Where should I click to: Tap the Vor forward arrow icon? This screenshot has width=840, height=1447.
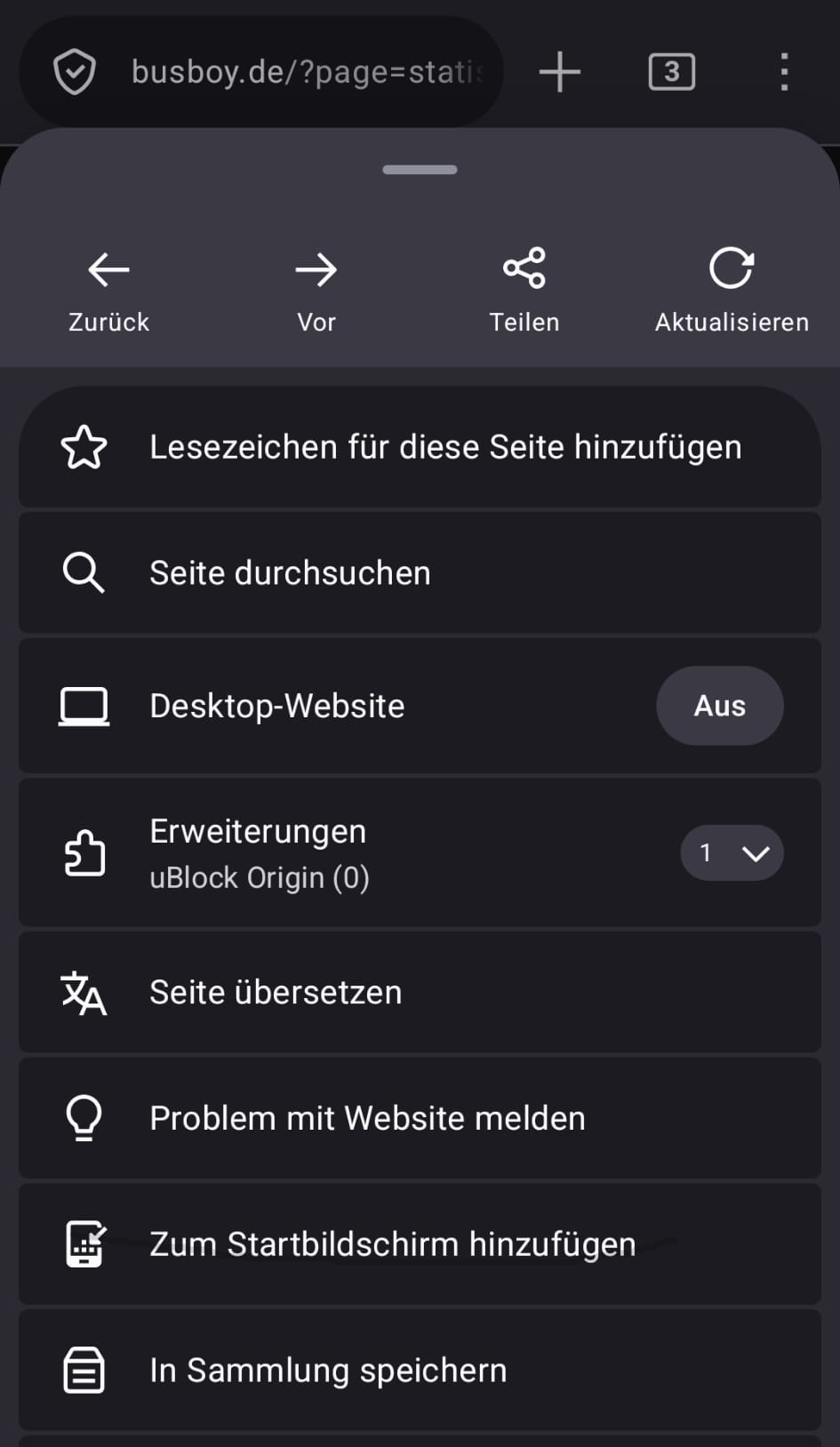(316, 269)
